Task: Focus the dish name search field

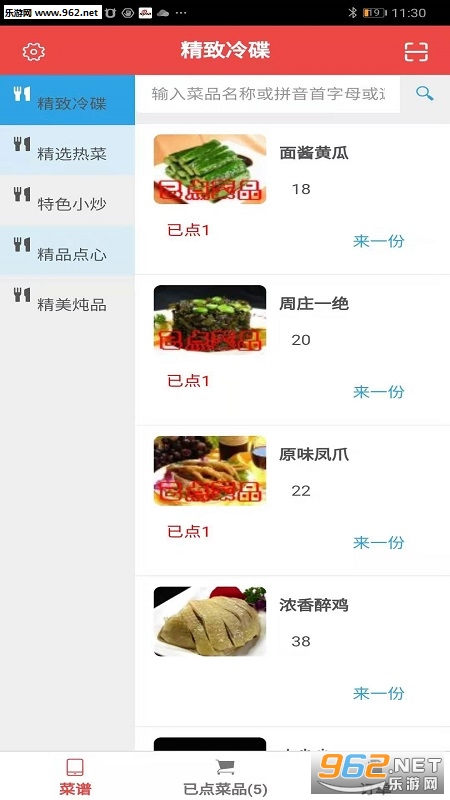Action: [x=268, y=94]
